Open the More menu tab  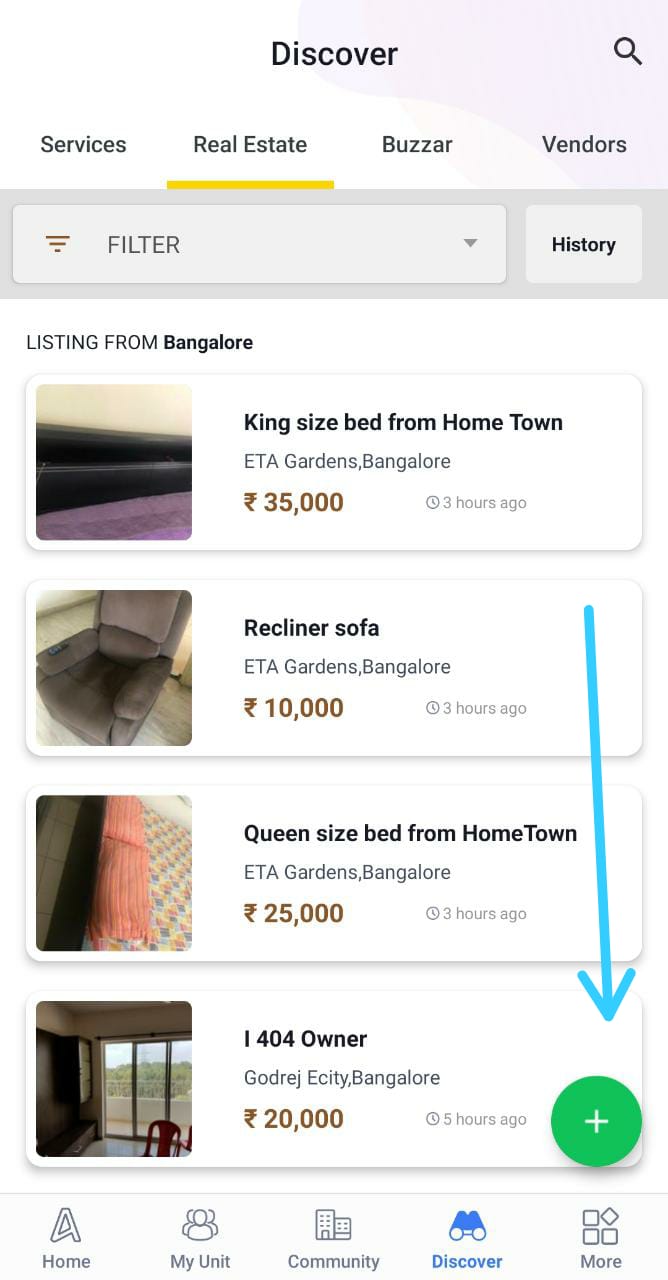pos(600,1238)
